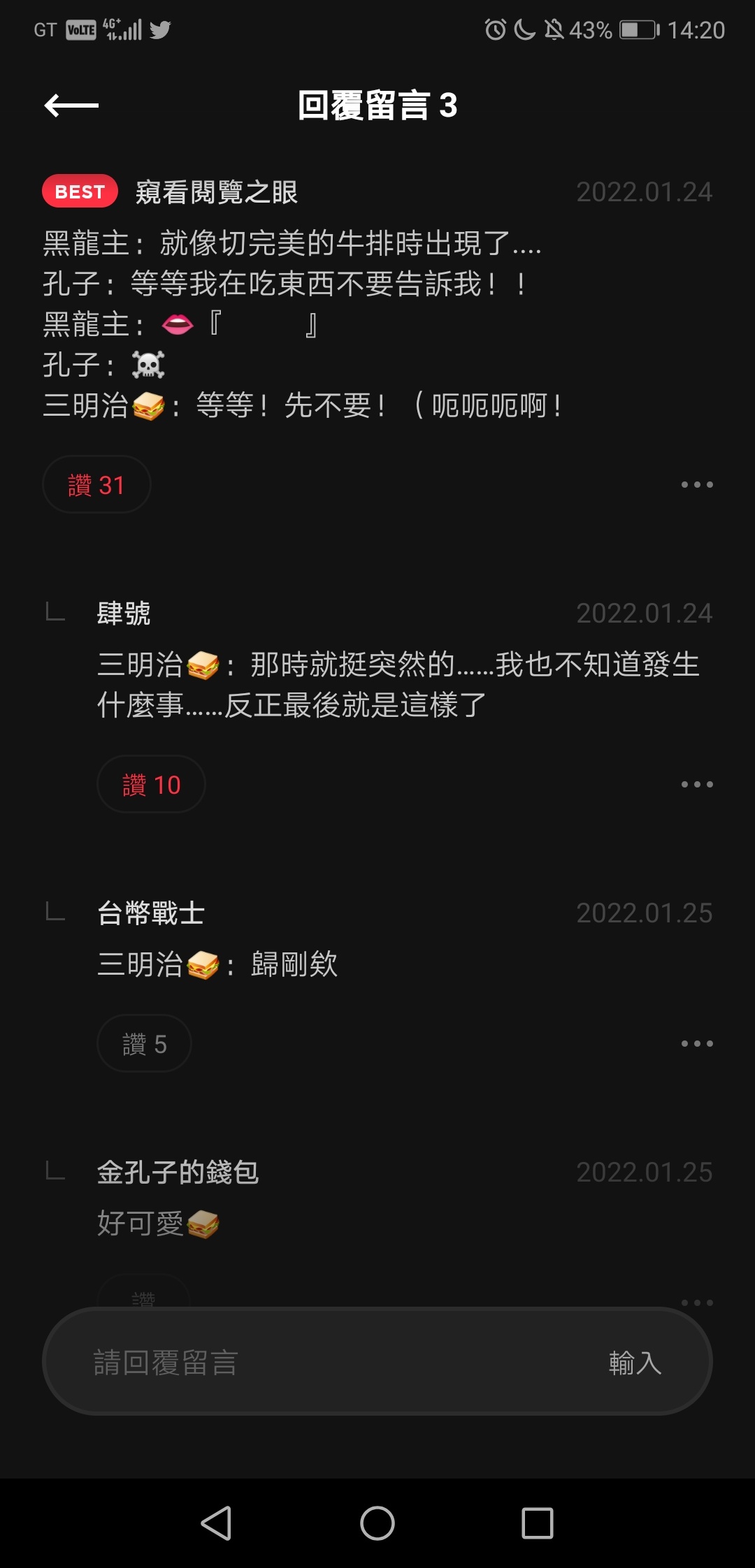
Task: Focus the 請回覆留言 reply input field
Action: 322,1362
